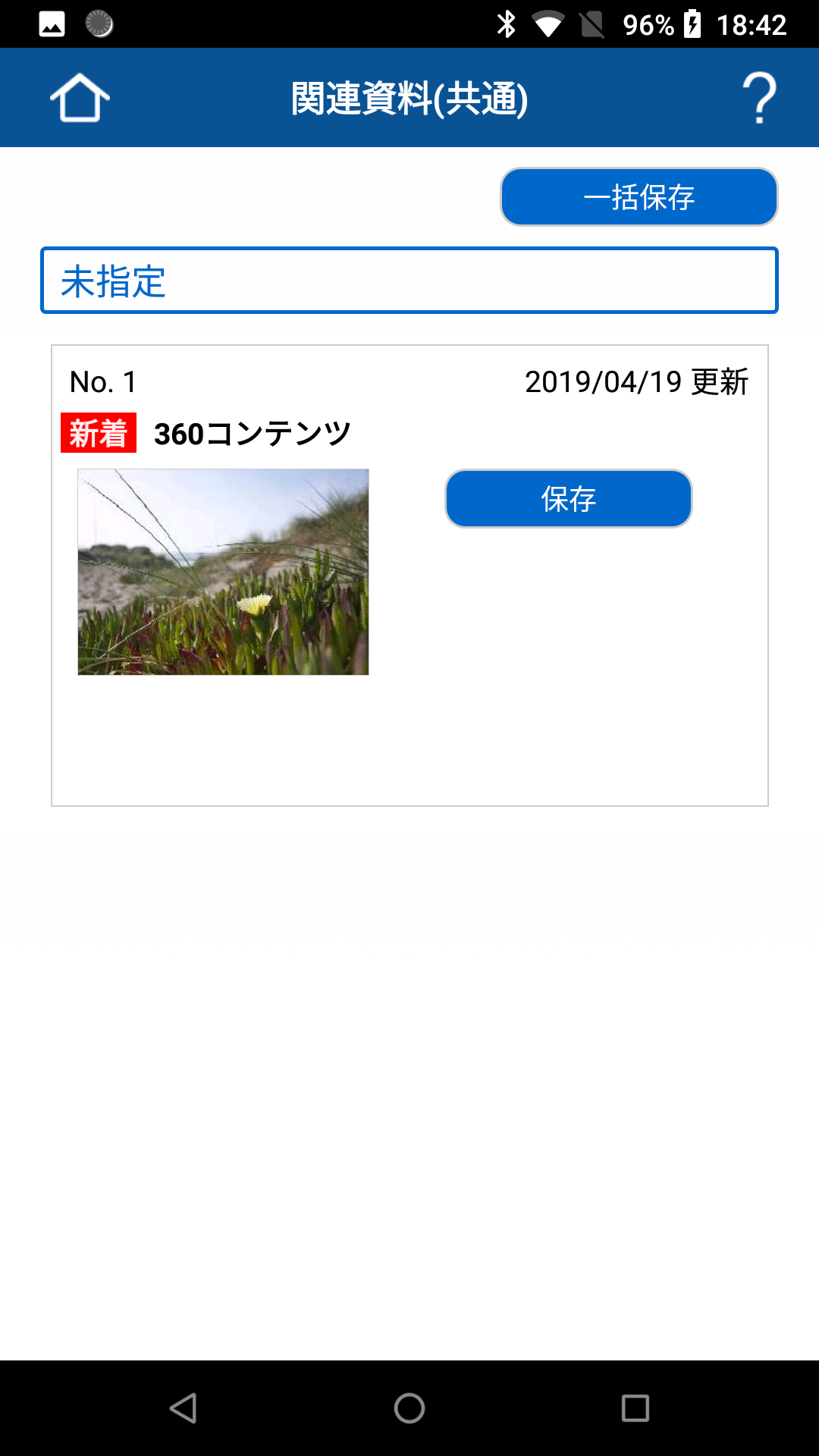Open the help question mark
This screenshot has width=819, height=1456.
[x=759, y=98]
